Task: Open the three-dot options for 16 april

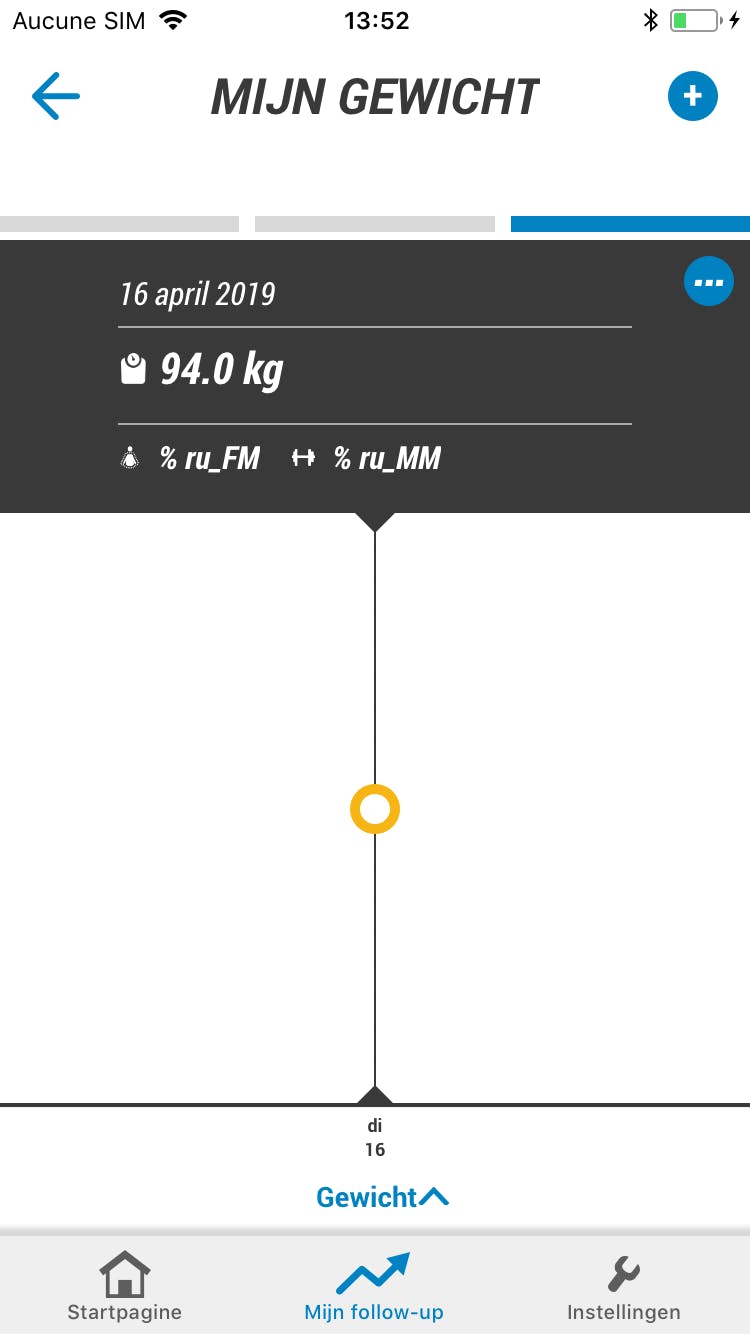Action: click(708, 282)
